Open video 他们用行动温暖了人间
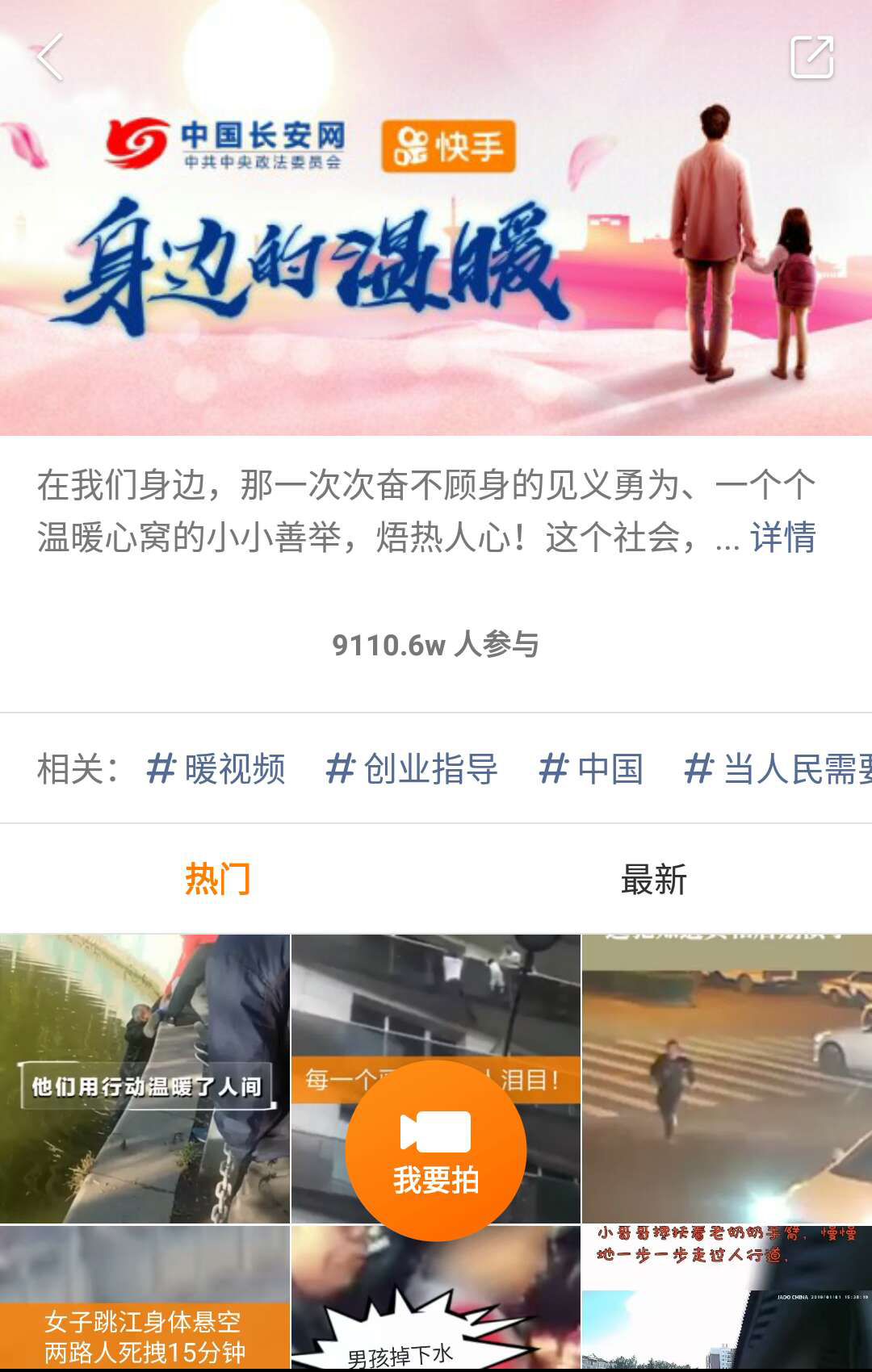Screen dimensions: 872x1372 coord(145,1078)
